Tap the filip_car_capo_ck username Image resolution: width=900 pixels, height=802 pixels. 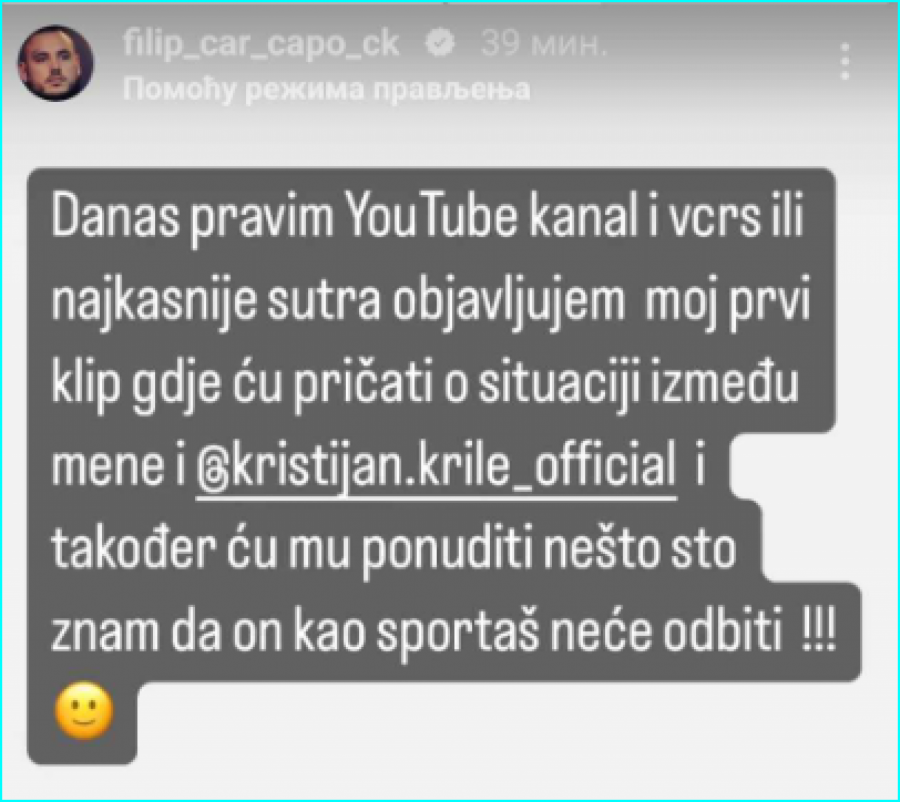tap(259, 45)
